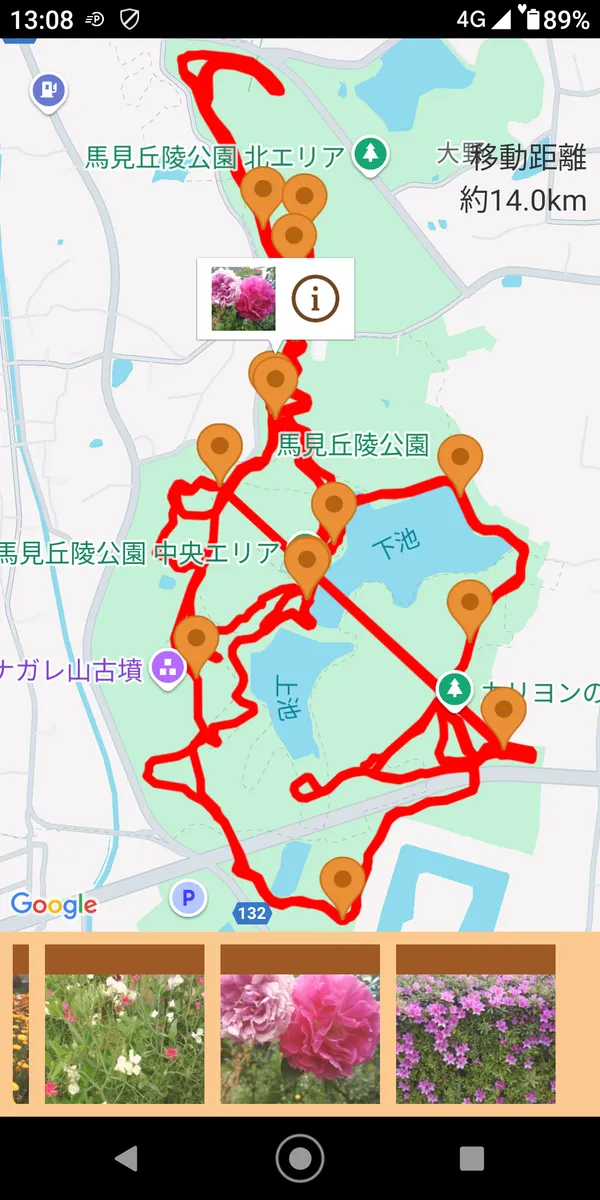Tap peony photo in the map popup
The image size is (600, 1200).
click(x=244, y=298)
